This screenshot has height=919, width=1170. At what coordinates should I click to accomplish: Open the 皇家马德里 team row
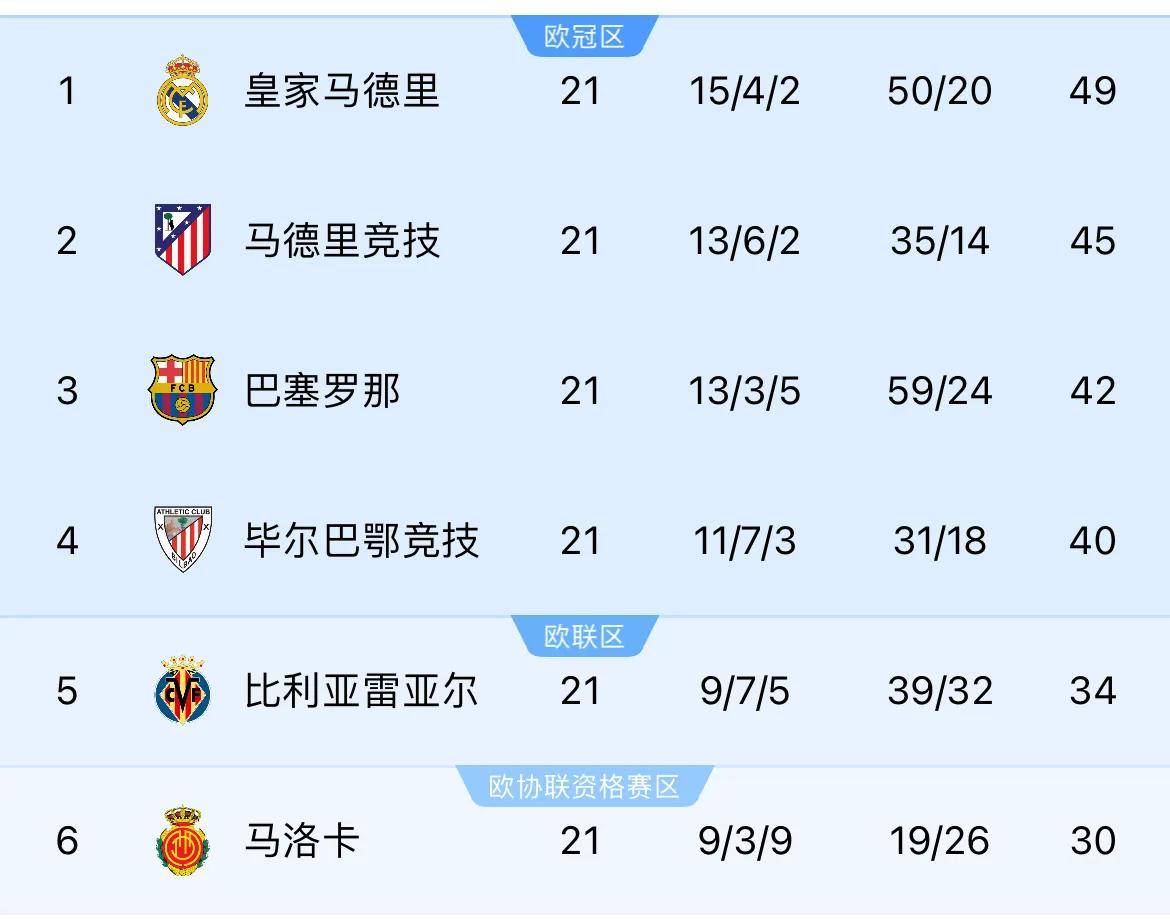click(342, 91)
